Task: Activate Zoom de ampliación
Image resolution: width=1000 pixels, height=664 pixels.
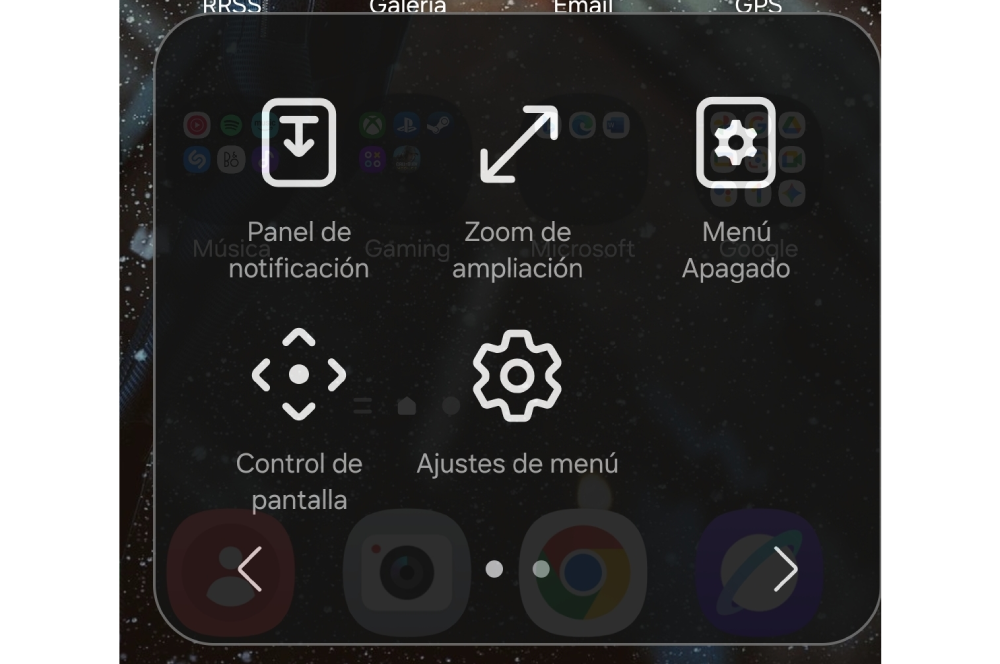Action: coord(518,143)
